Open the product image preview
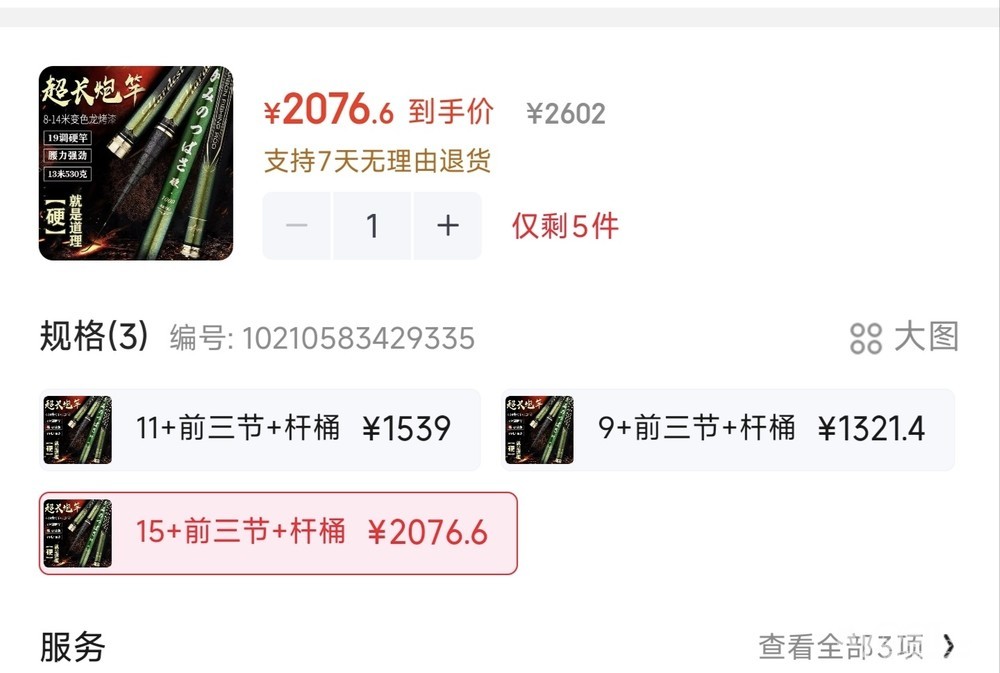 pos(136,163)
